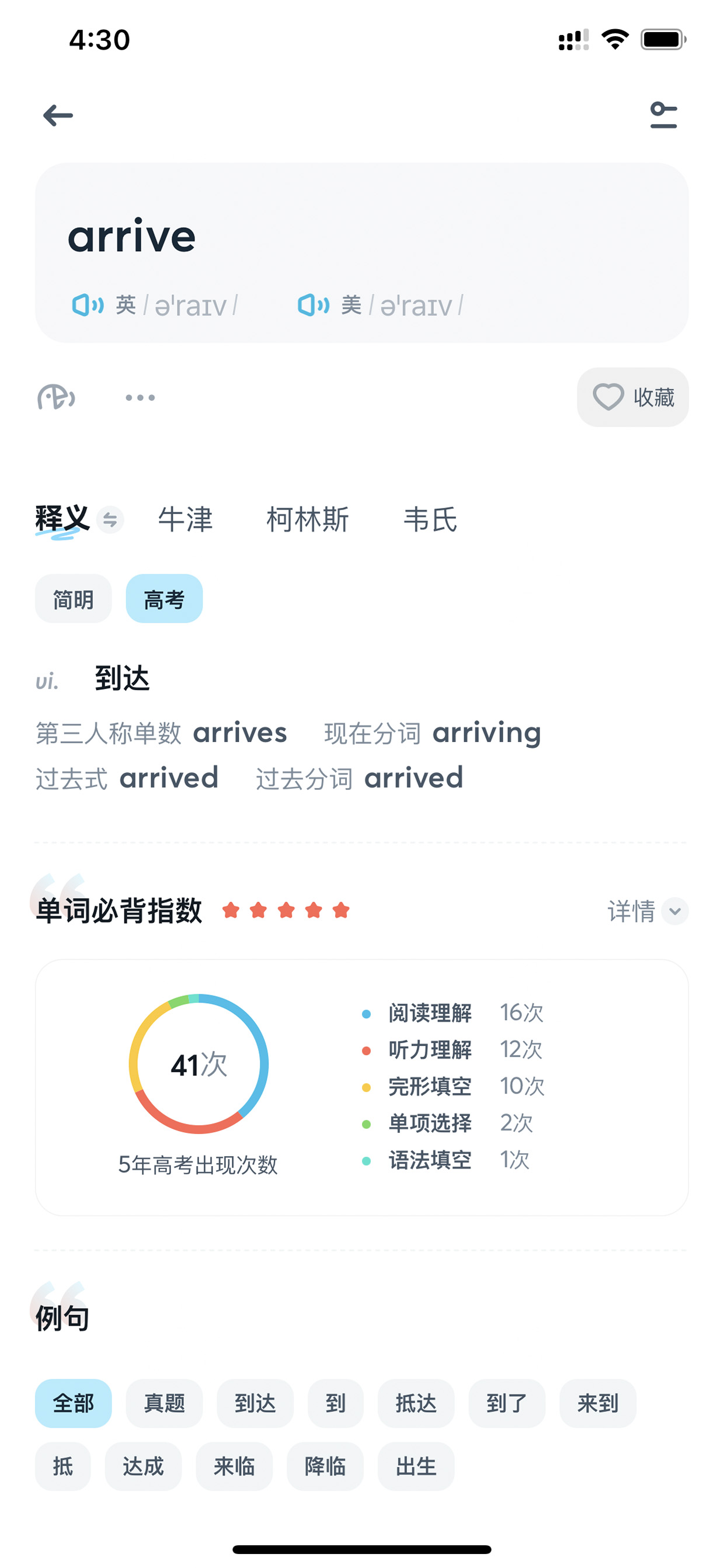724x1568 pixels.
Task: Open the three-dot more options
Action: [x=140, y=397]
